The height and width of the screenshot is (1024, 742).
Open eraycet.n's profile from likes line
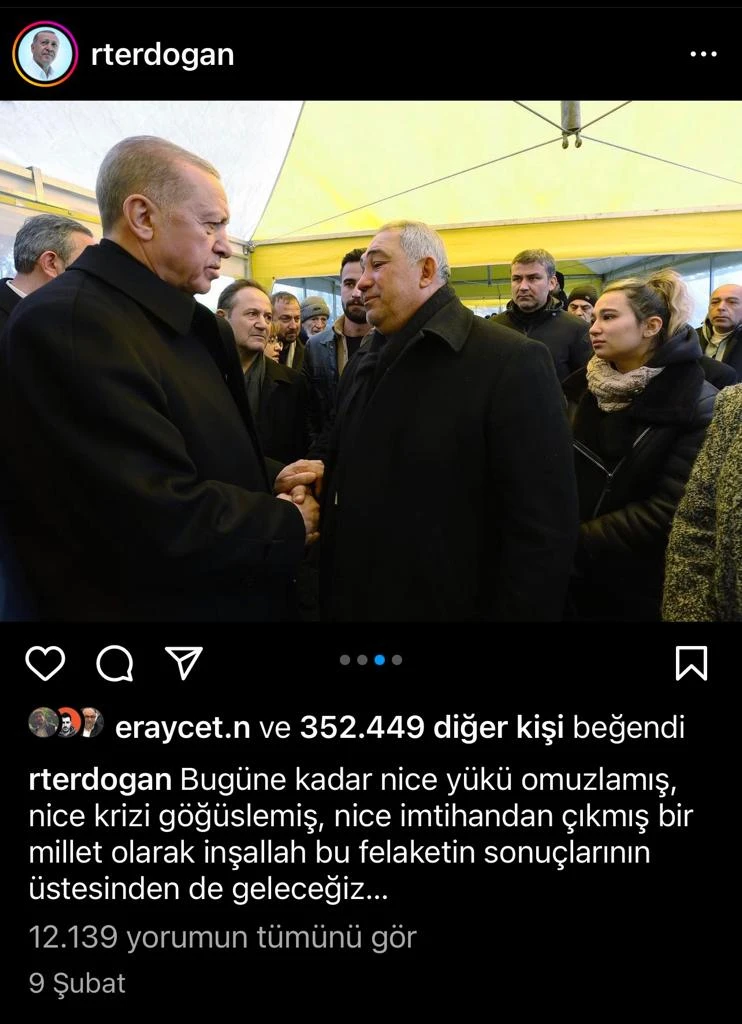pyautogui.click(x=183, y=727)
